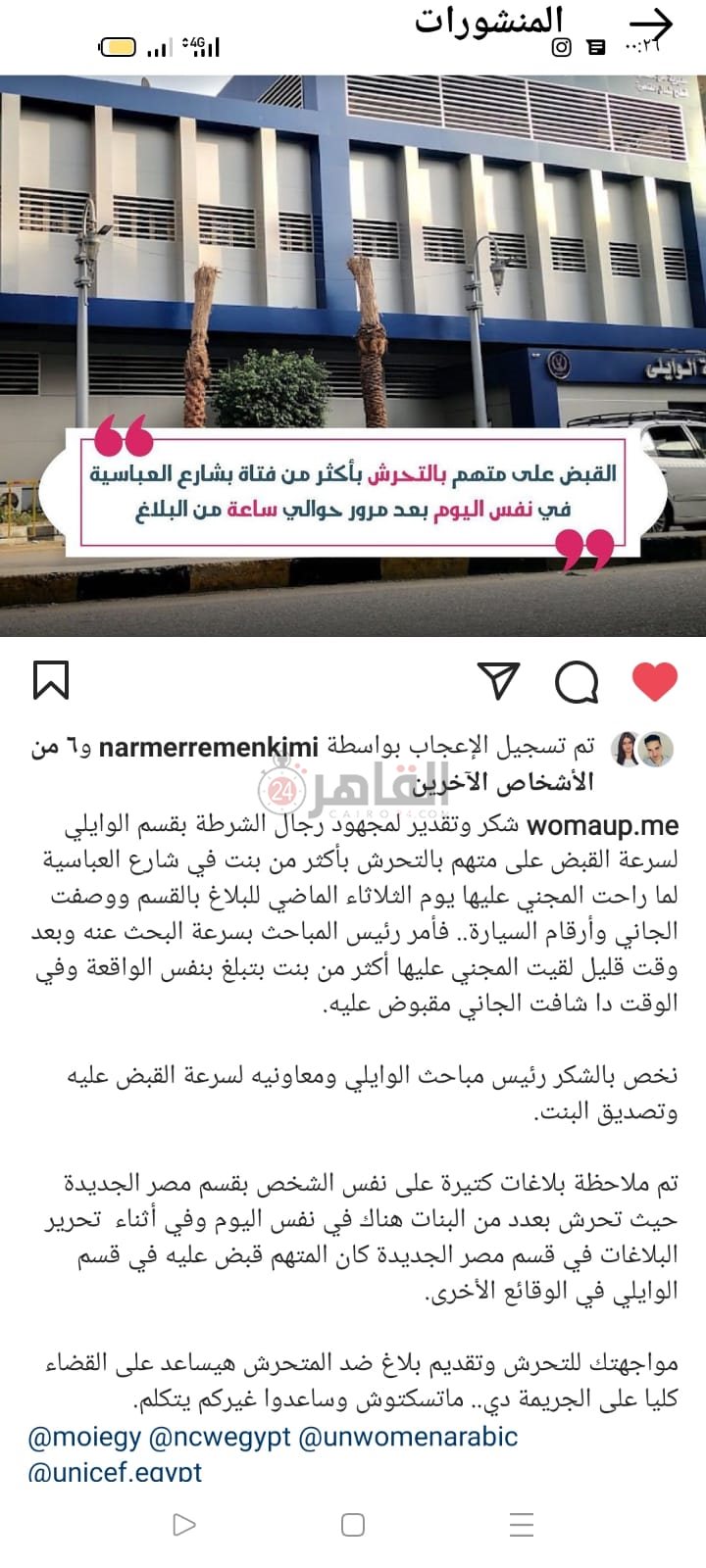Save the post with the bookmark icon
The width and height of the screenshot is (706, 1568).
51,681
